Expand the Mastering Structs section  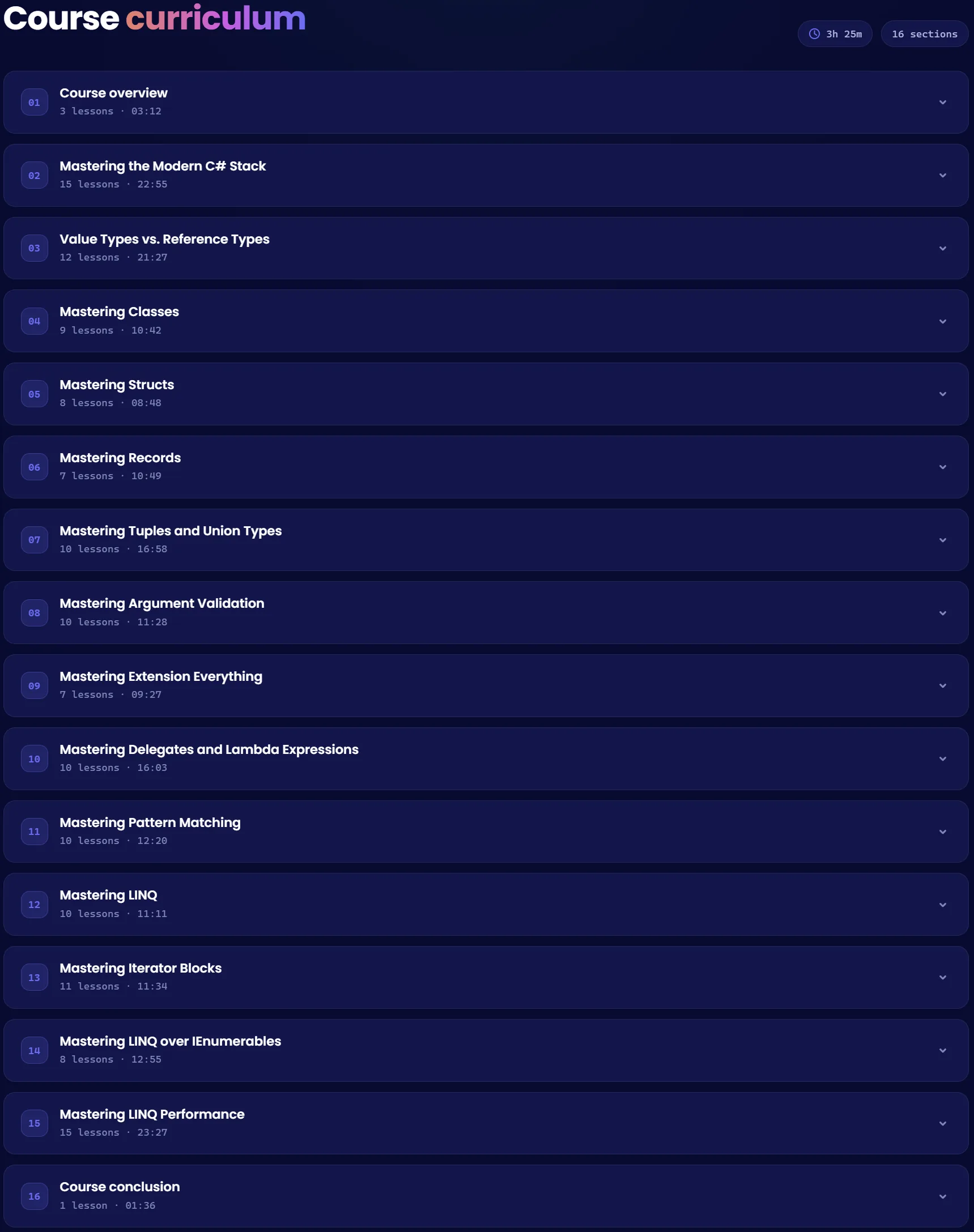[486, 394]
